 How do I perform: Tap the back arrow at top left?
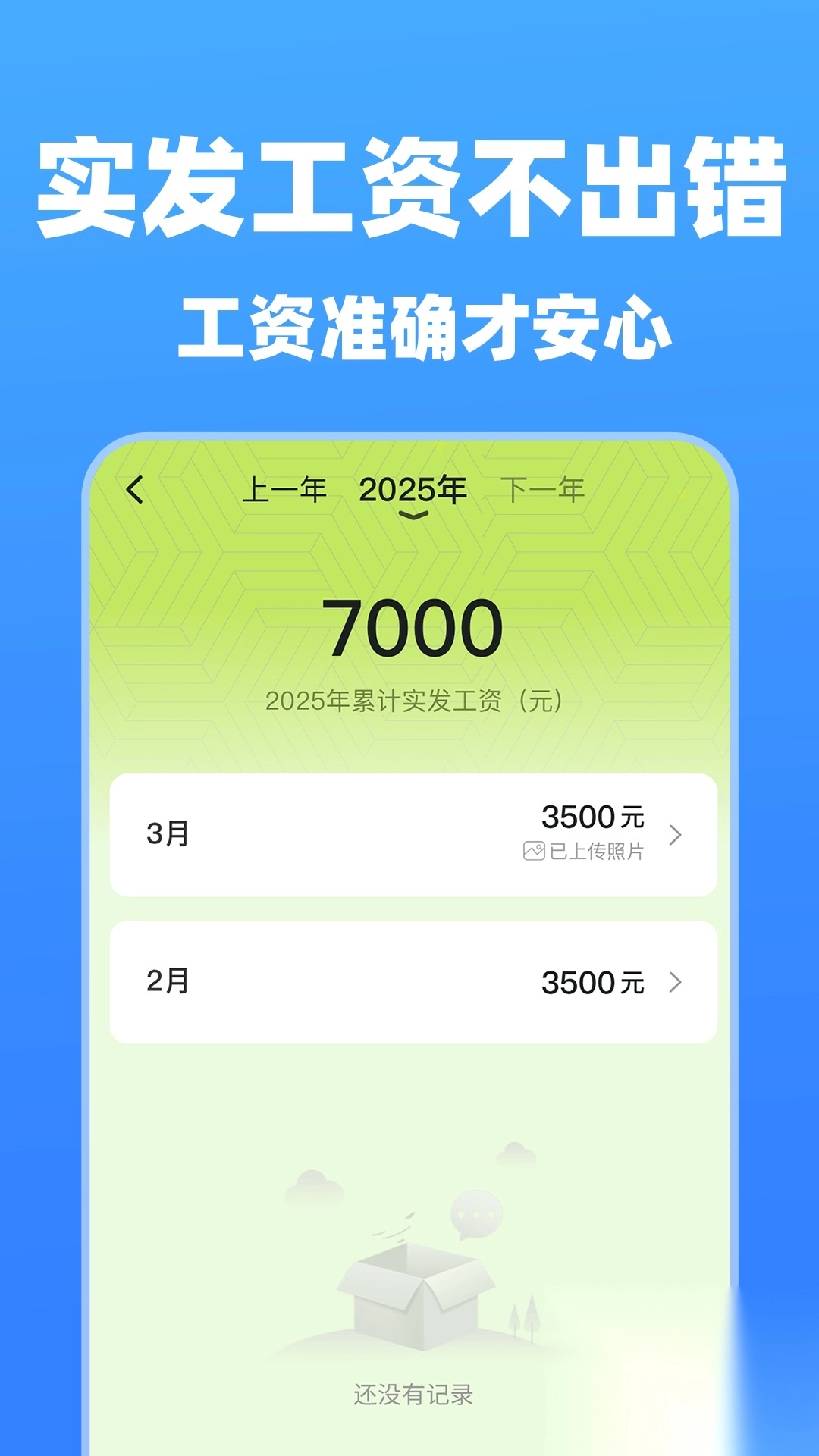[133, 489]
